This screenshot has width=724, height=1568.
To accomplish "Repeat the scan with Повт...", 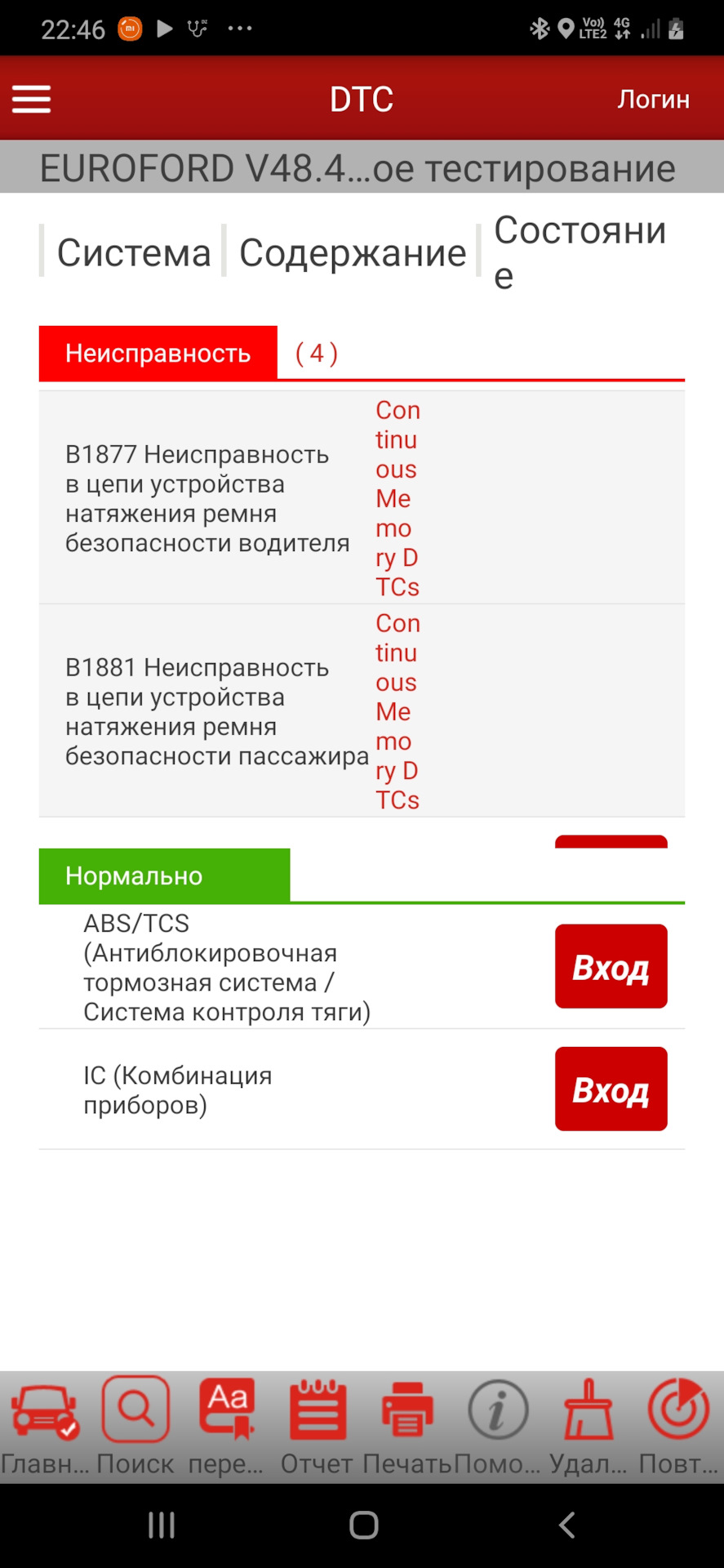I will 678,1427.
